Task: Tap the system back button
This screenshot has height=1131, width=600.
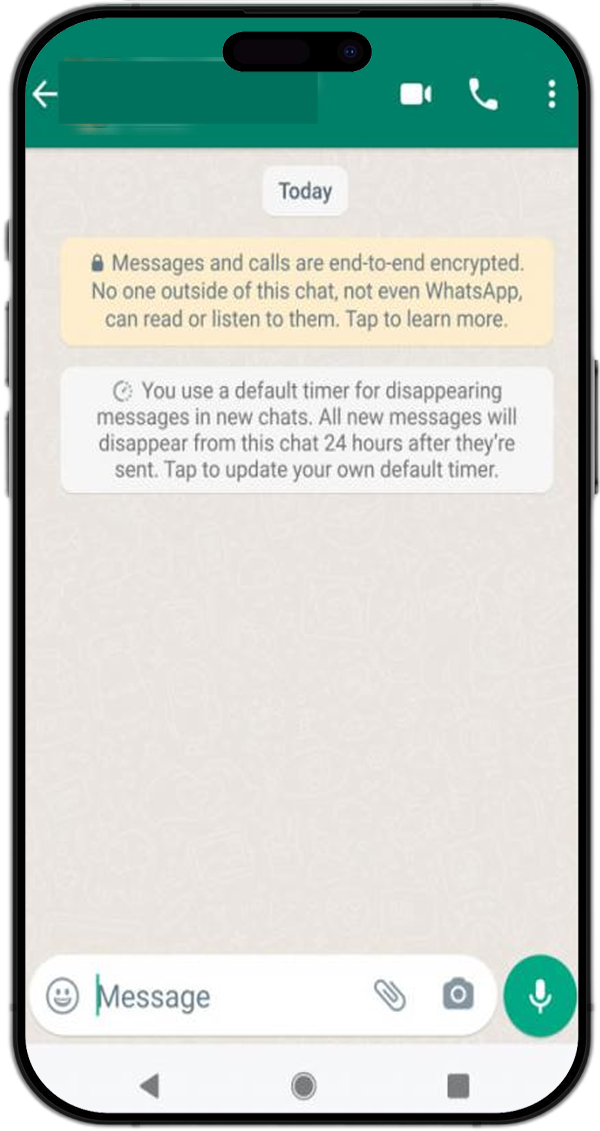Action: (x=150, y=1085)
